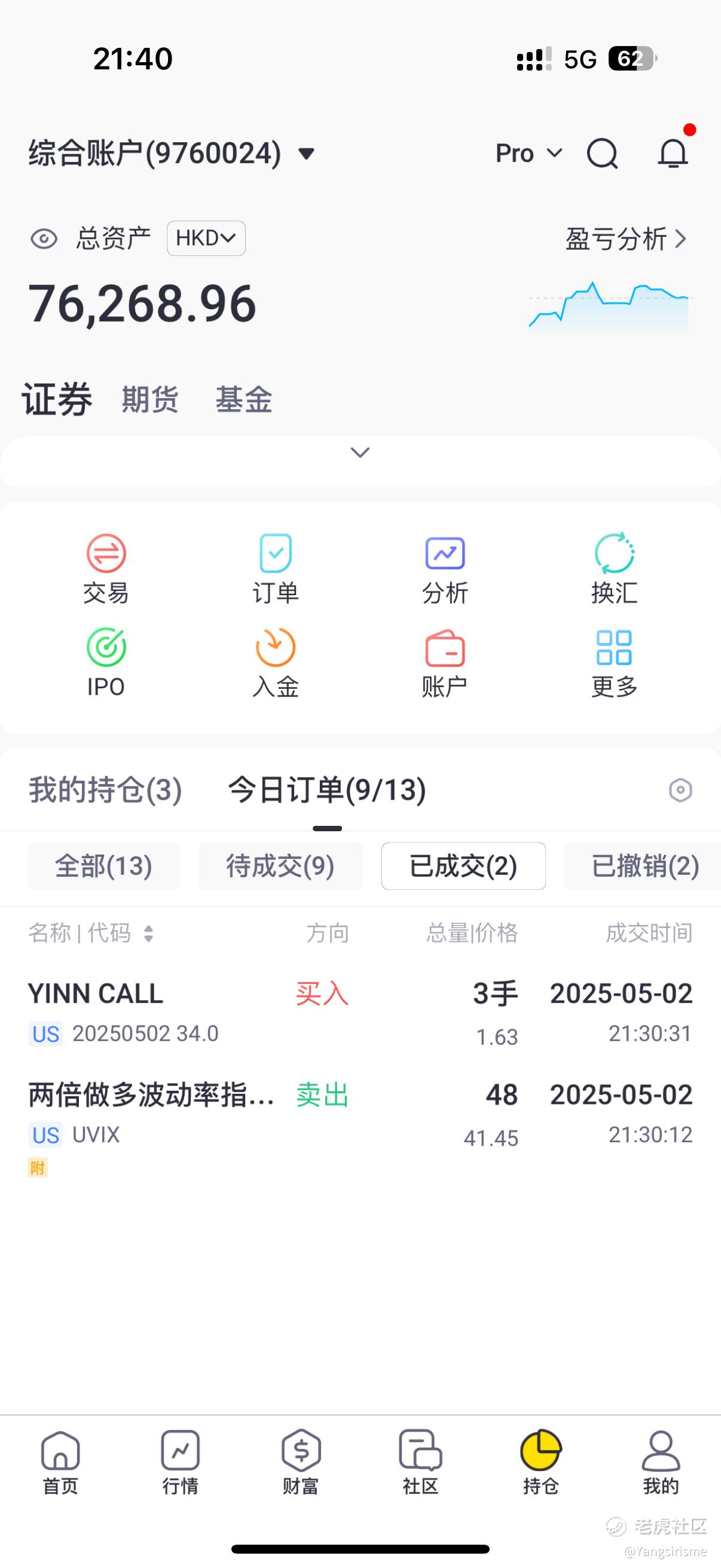The width and height of the screenshot is (721, 1568).
Task: Filter orders by 已撤销(2)
Action: click(643, 865)
